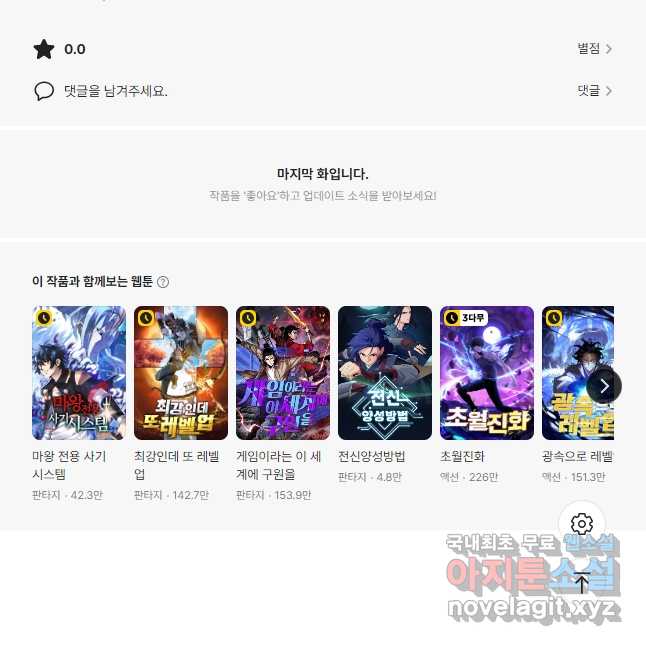Open the webtoon '최강인데 또 레벨업'
The image size is (646, 646).
click(x=181, y=373)
